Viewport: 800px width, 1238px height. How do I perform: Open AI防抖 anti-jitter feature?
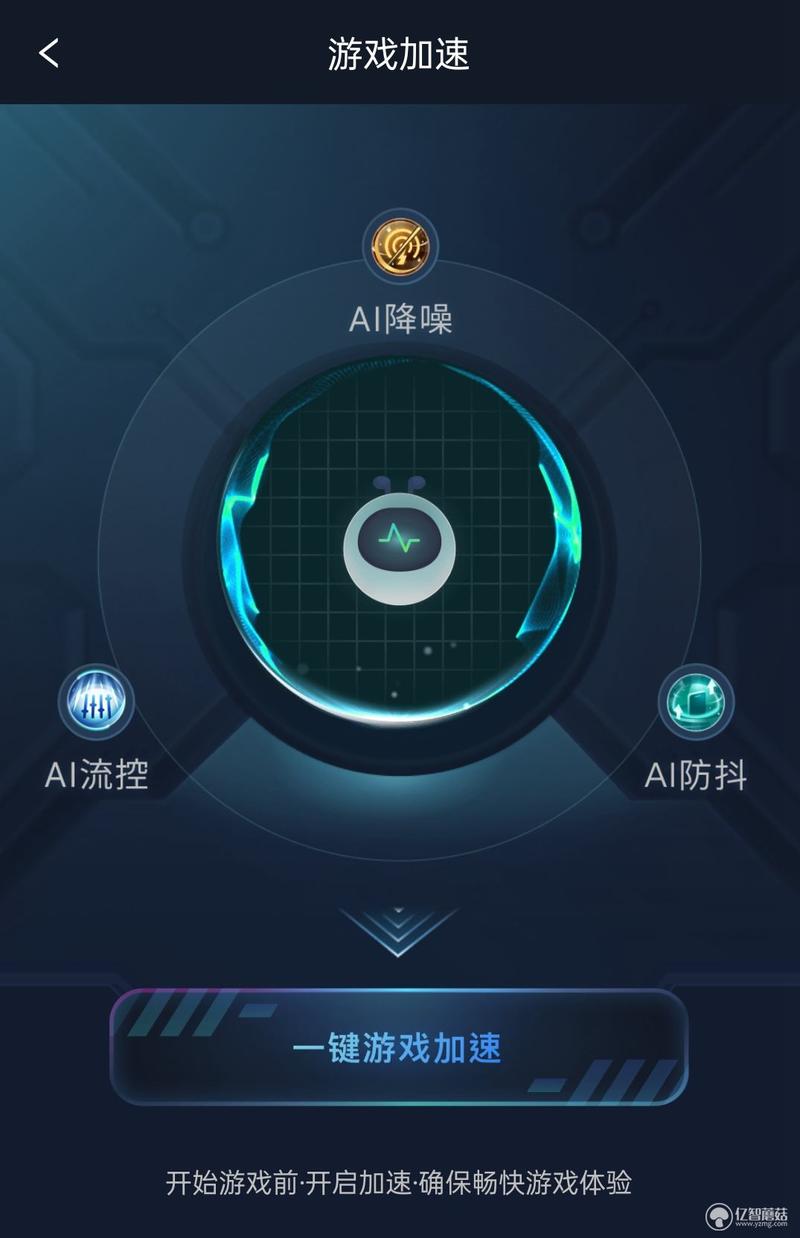[695, 702]
